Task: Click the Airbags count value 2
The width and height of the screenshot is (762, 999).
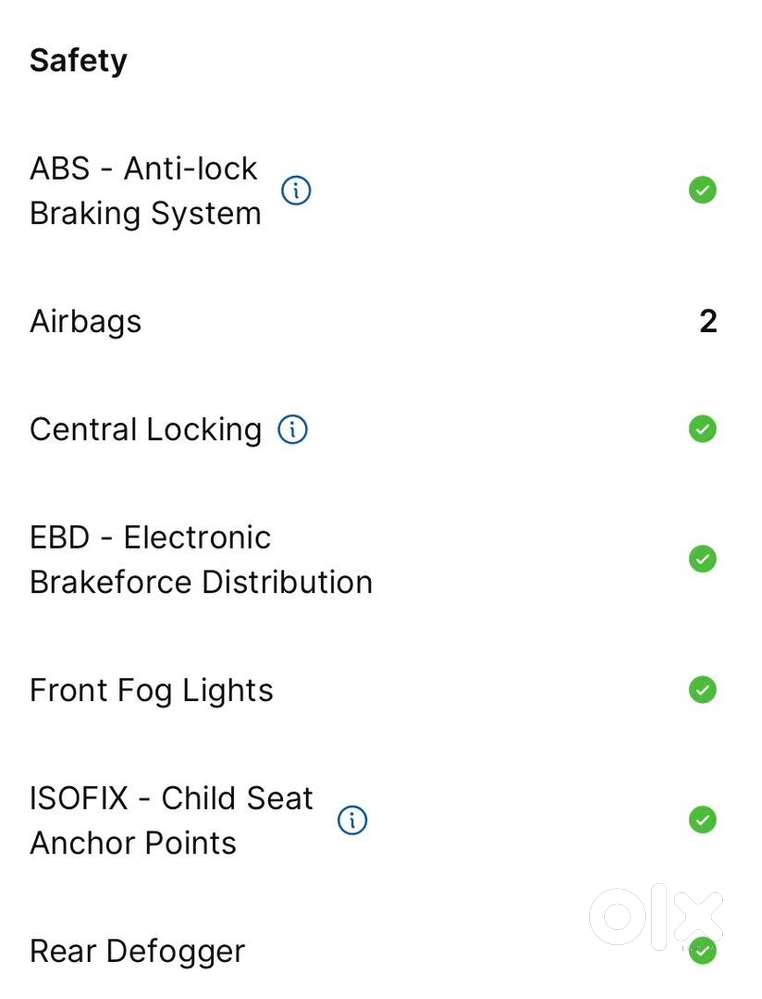Action: click(x=709, y=321)
